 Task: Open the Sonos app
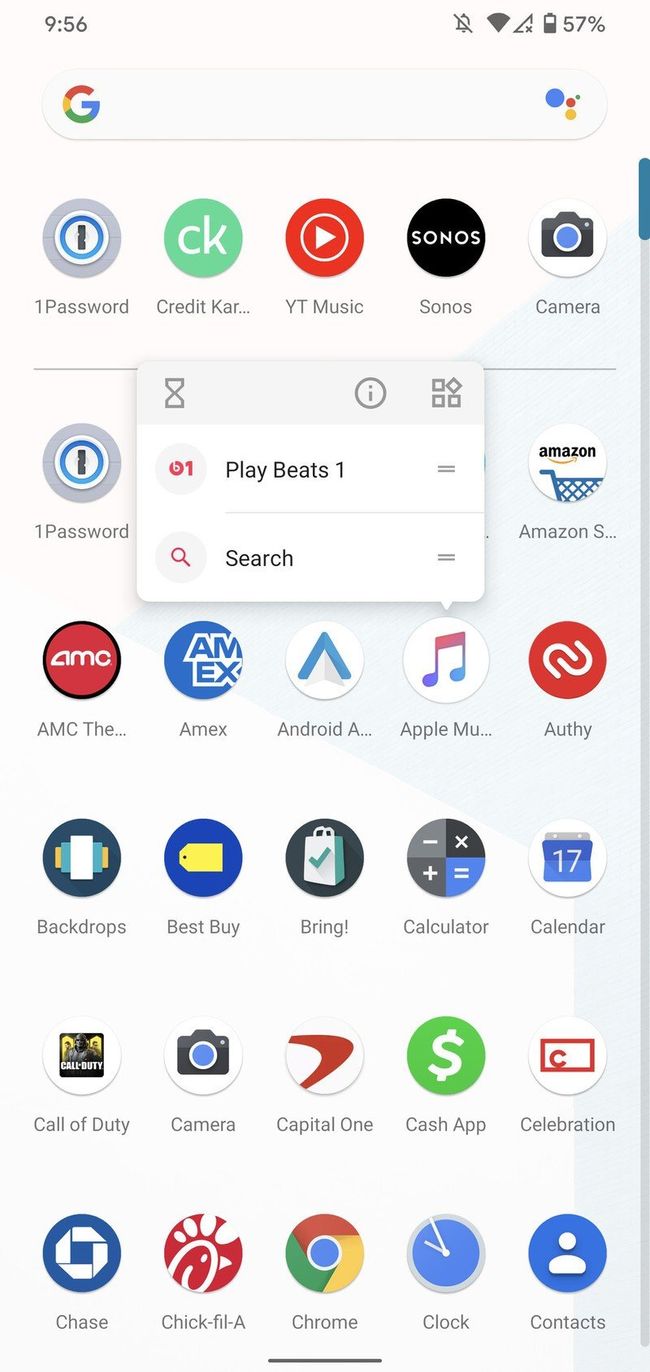pos(445,238)
